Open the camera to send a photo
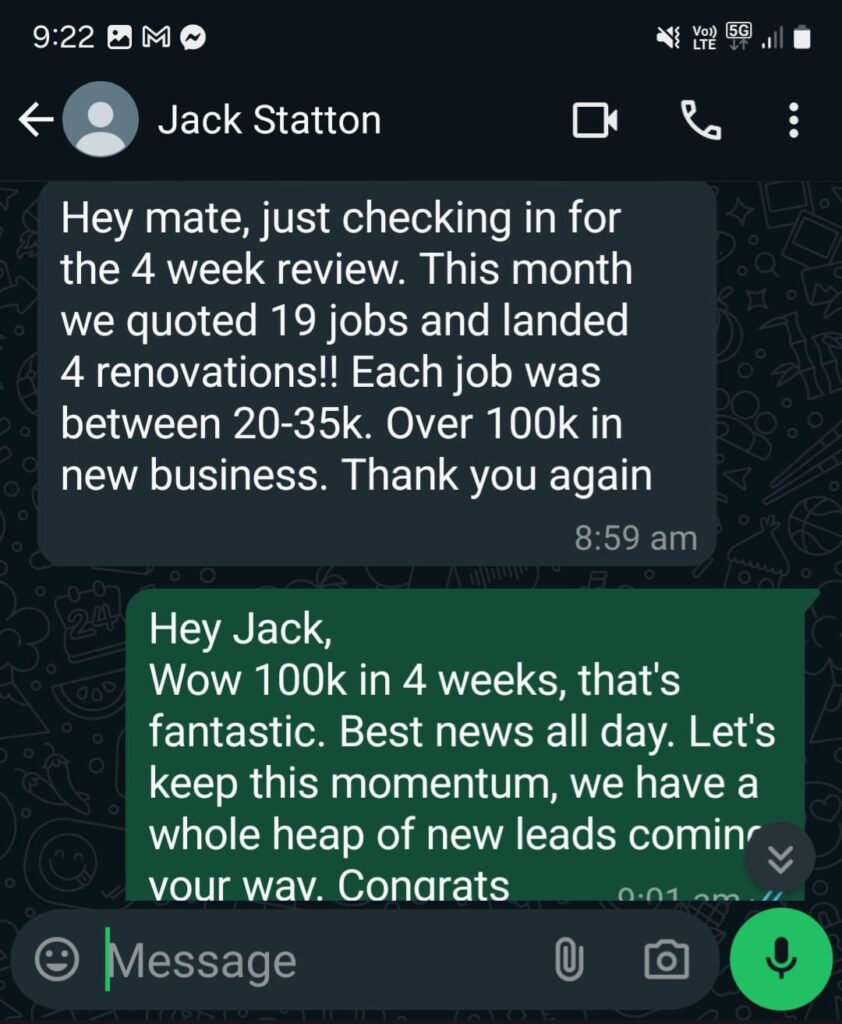 point(666,960)
